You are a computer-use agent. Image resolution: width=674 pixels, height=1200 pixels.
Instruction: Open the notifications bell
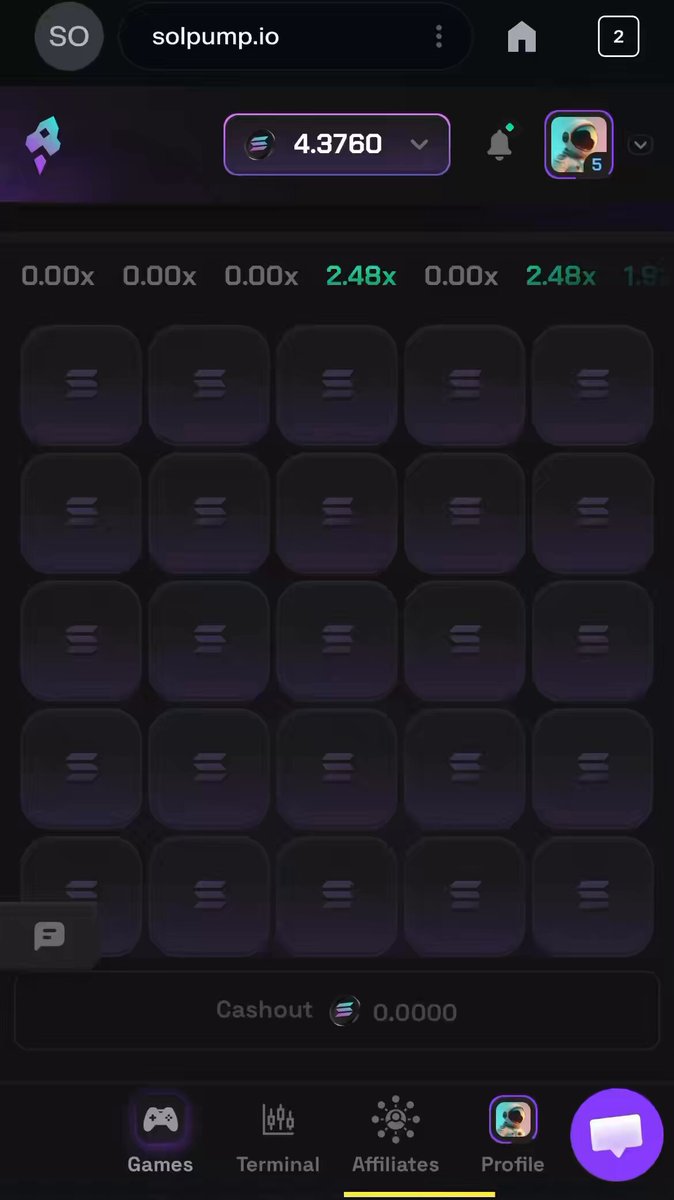[x=499, y=143]
